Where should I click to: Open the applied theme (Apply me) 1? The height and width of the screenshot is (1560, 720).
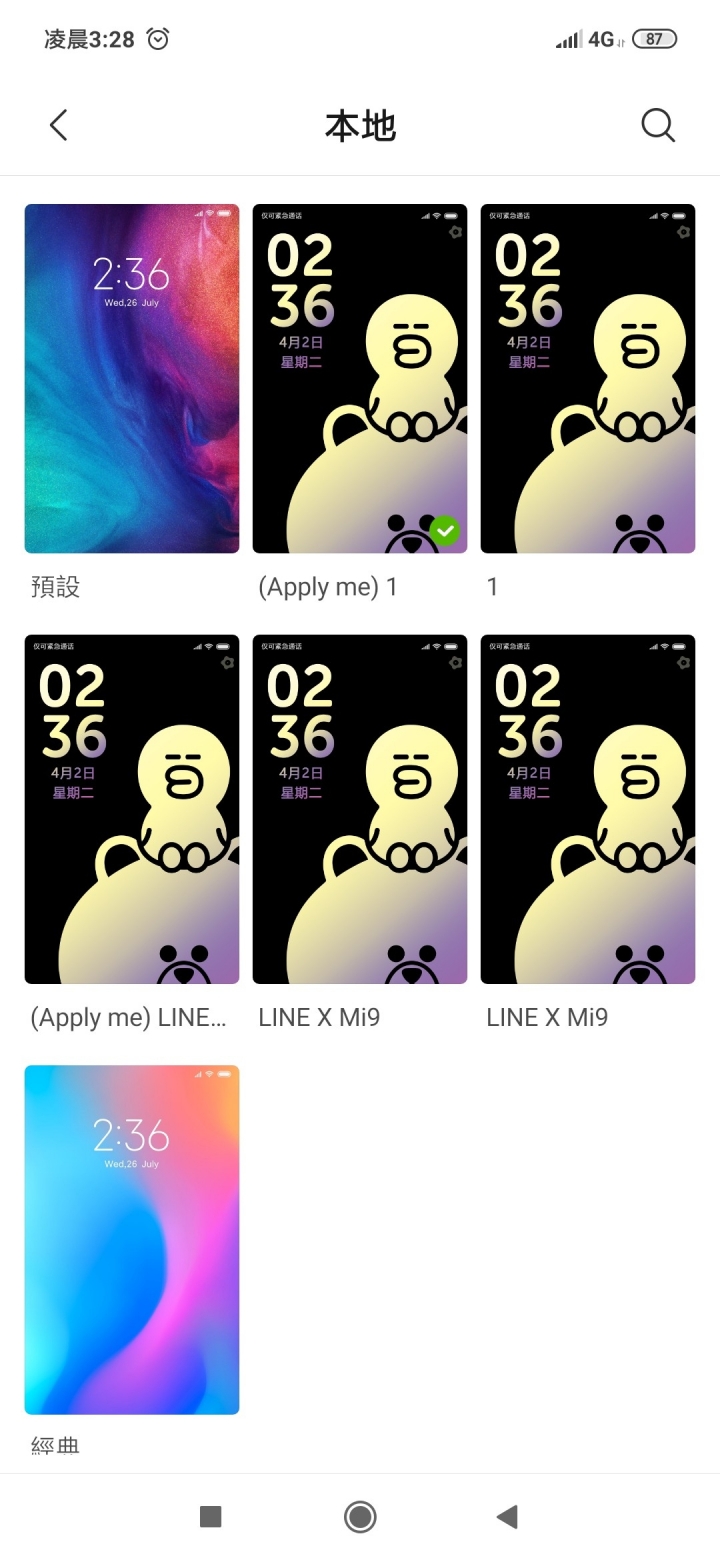tap(360, 379)
